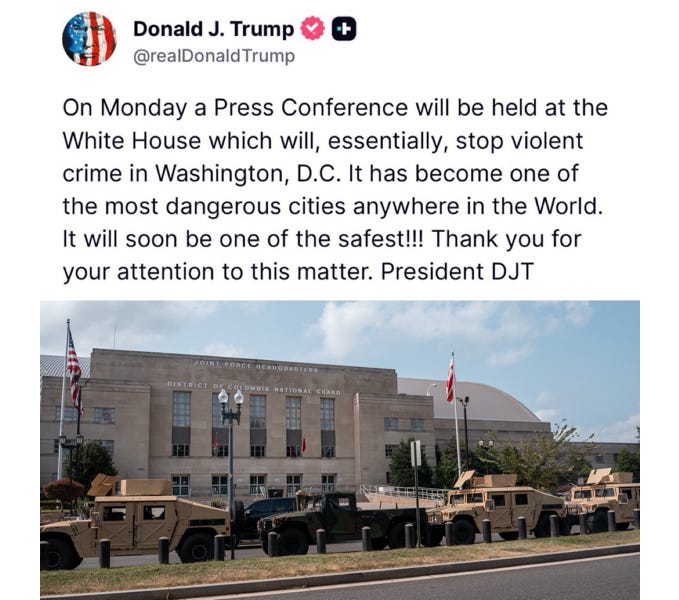This screenshot has width=679, height=600.
Task: Open Donald J. Trump's profile avatar
Action: [x=89, y=39]
